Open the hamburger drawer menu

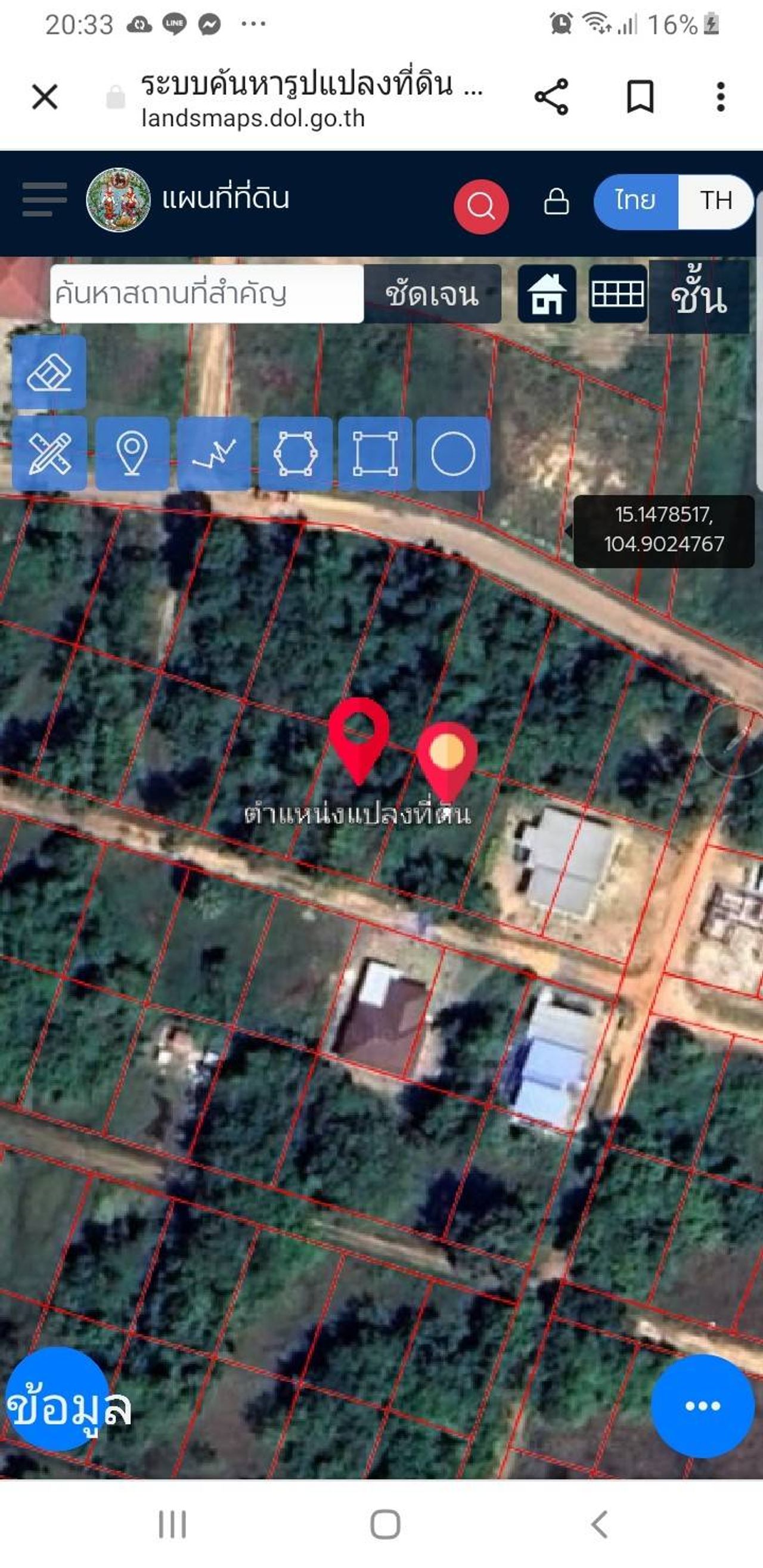pos(45,199)
